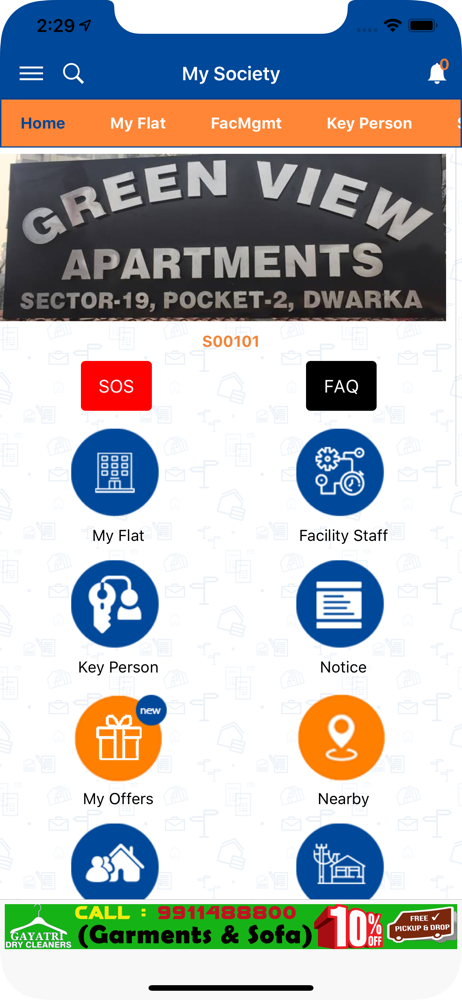This screenshot has width=462, height=1000.
Task: Tap the Gayatri Dry Cleaners ad banner
Action: 231,927
